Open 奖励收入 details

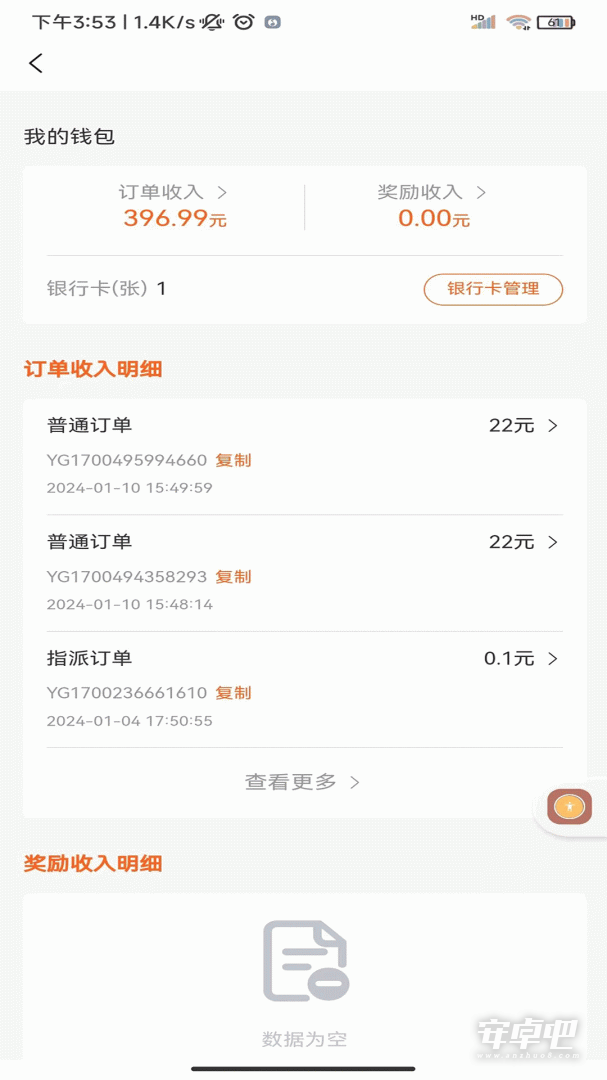pyautogui.click(x=432, y=192)
